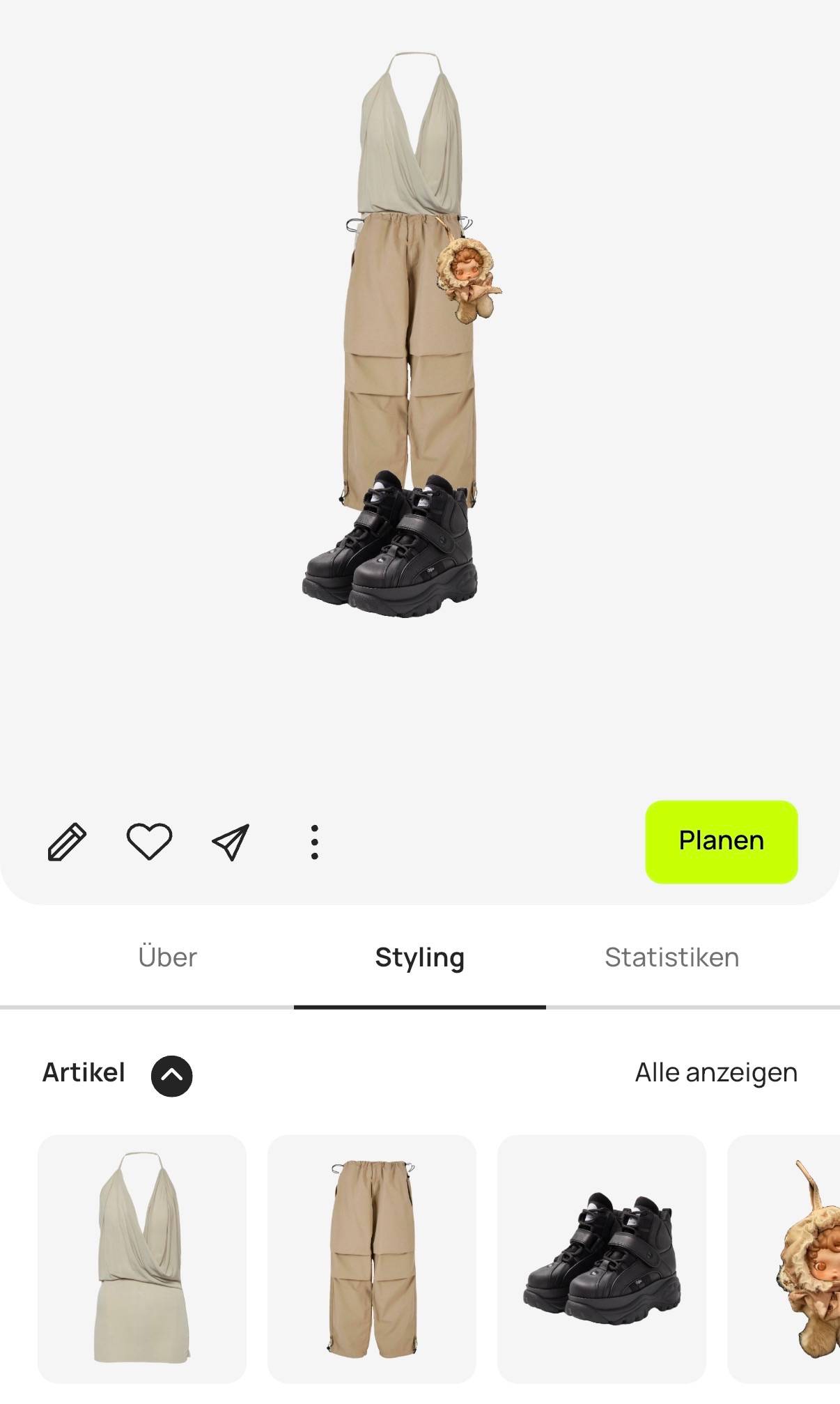Tap Alle anzeigen to view all items
840x1404 pixels.
[x=715, y=1072]
